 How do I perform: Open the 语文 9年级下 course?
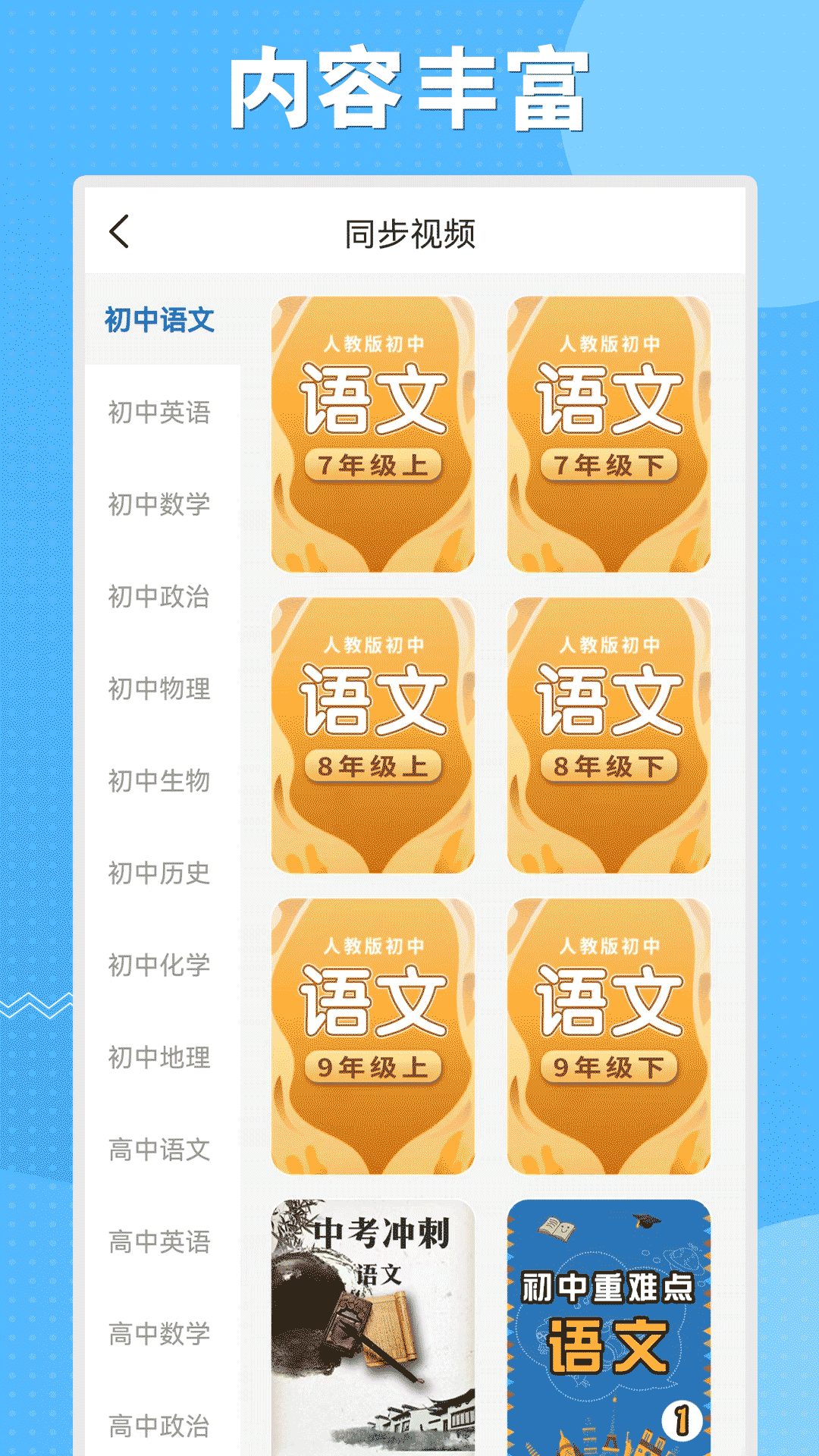(x=609, y=1031)
